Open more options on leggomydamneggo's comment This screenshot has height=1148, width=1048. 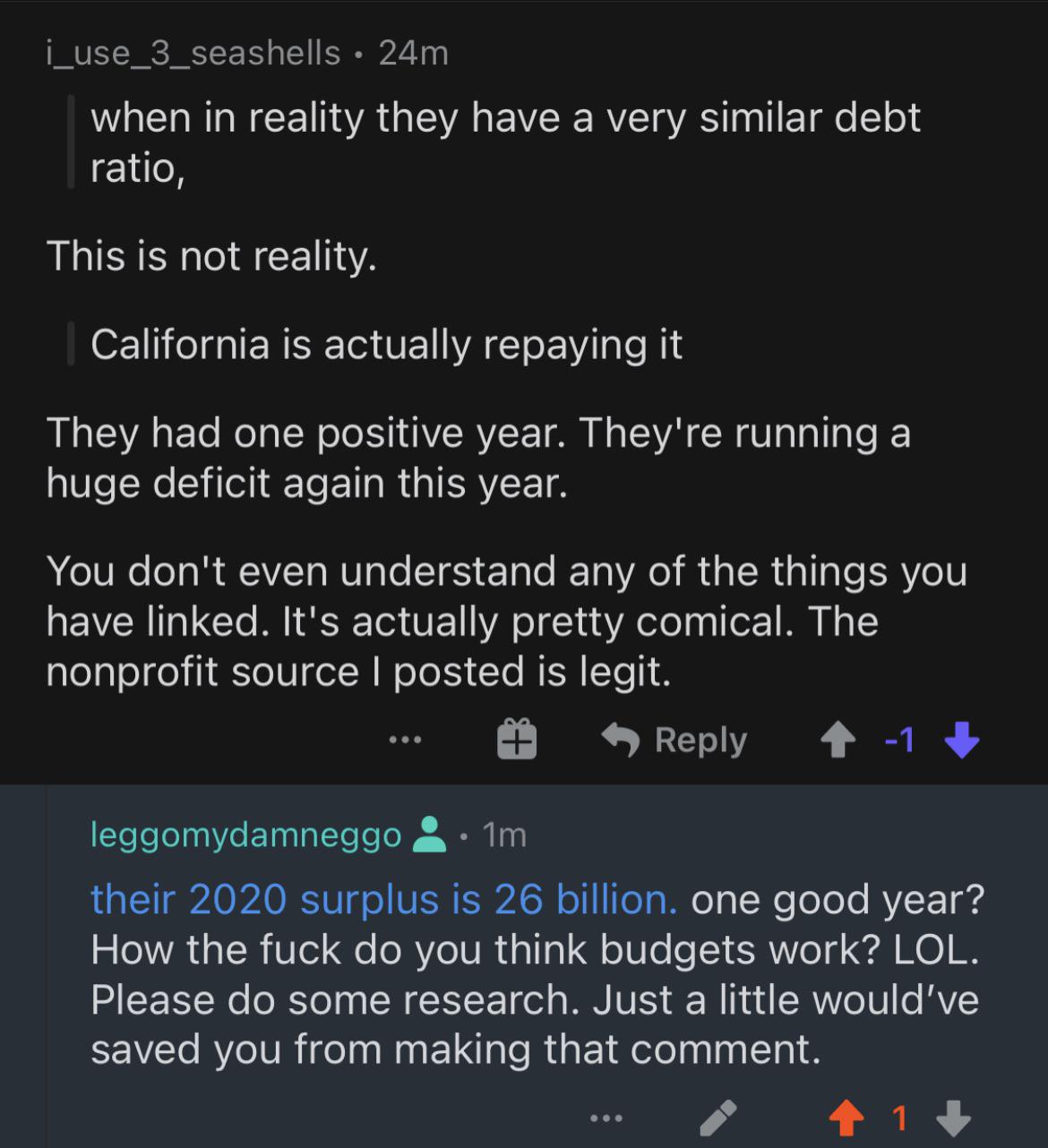click(607, 1117)
